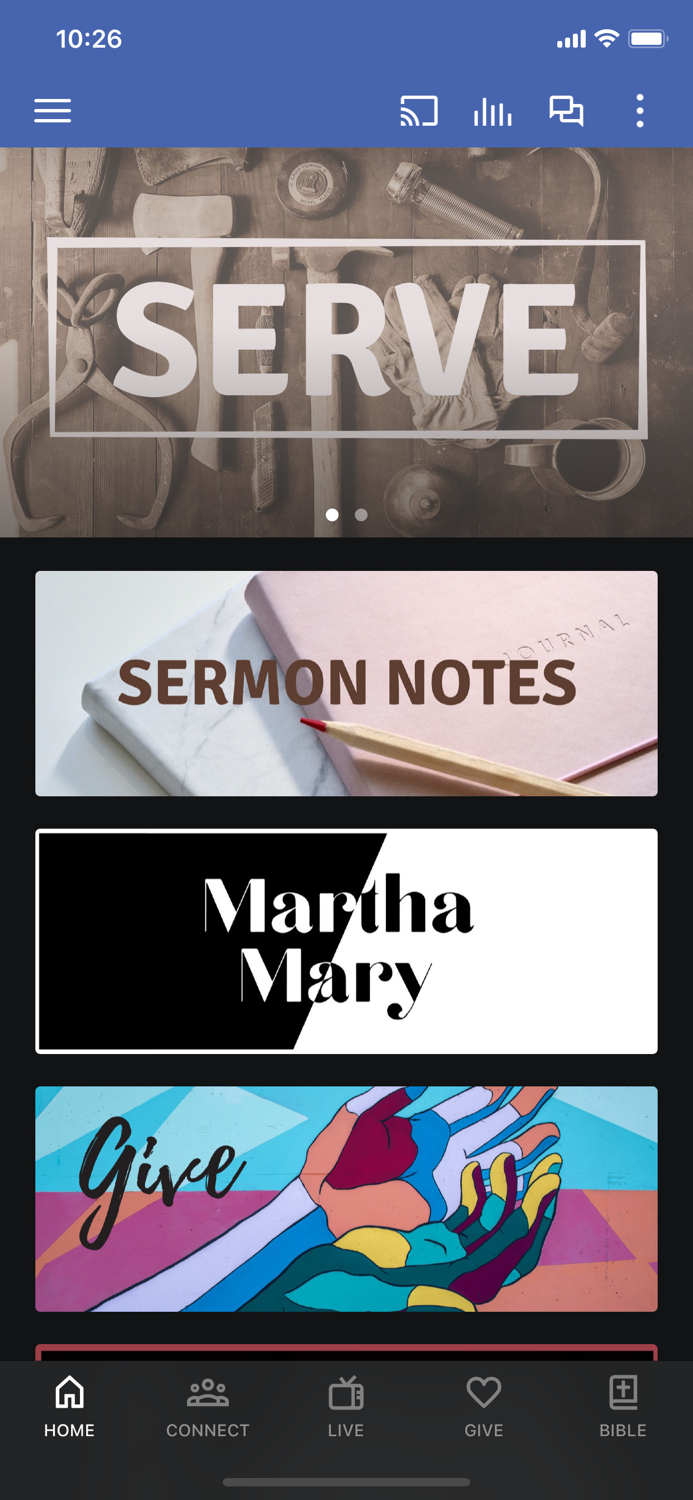Open the Give artwork card
The height and width of the screenshot is (1500, 693).
(346, 1199)
